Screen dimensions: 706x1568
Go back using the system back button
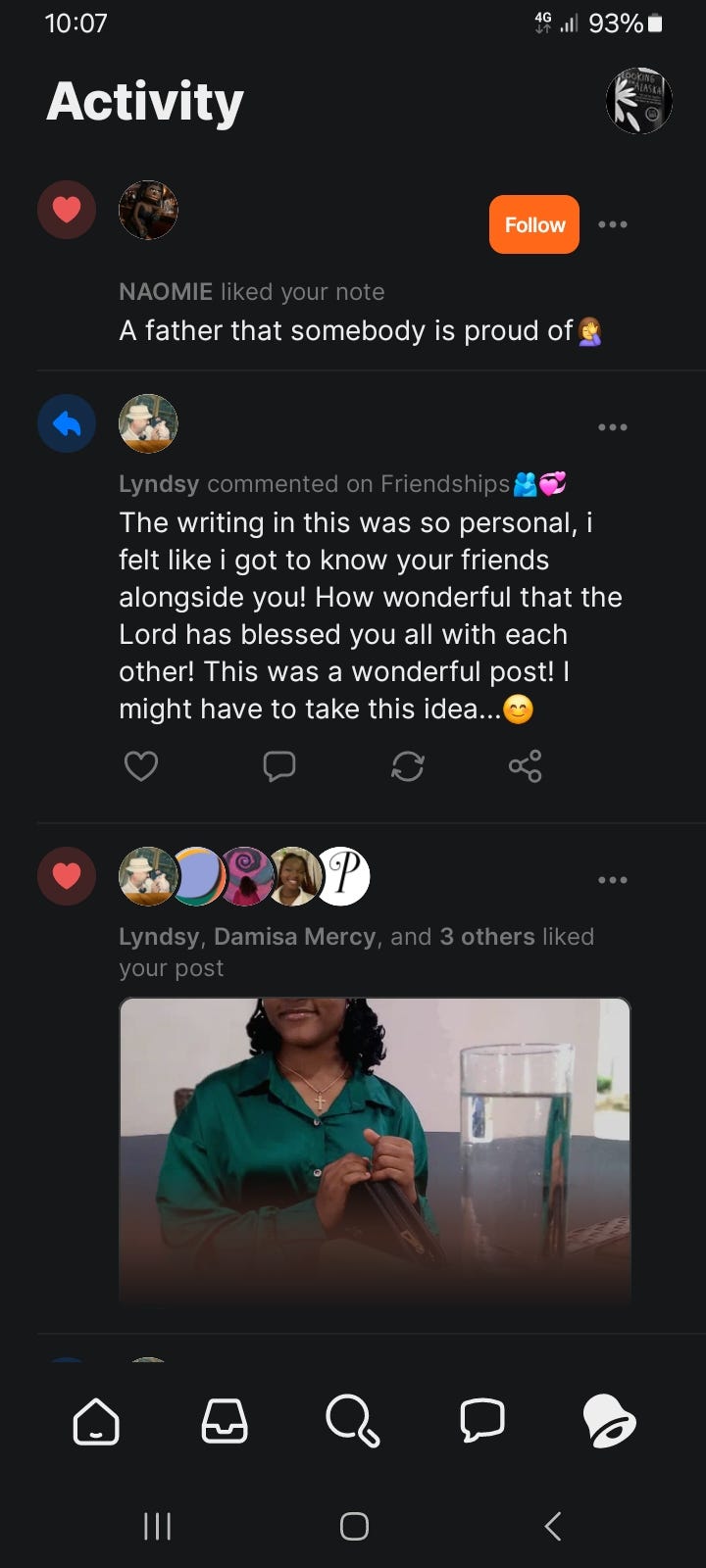click(x=553, y=1526)
